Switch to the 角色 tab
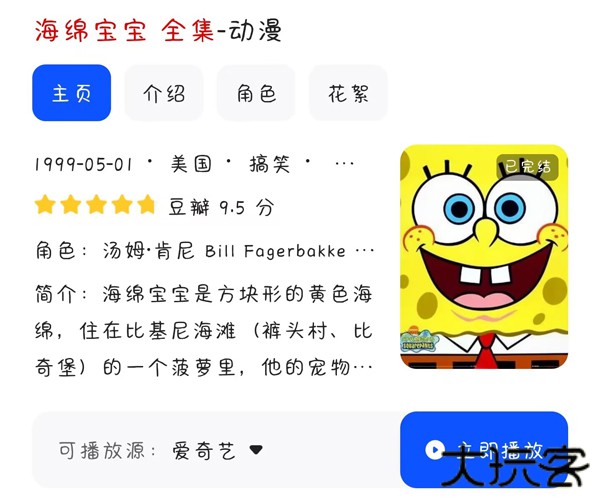 click(256, 93)
